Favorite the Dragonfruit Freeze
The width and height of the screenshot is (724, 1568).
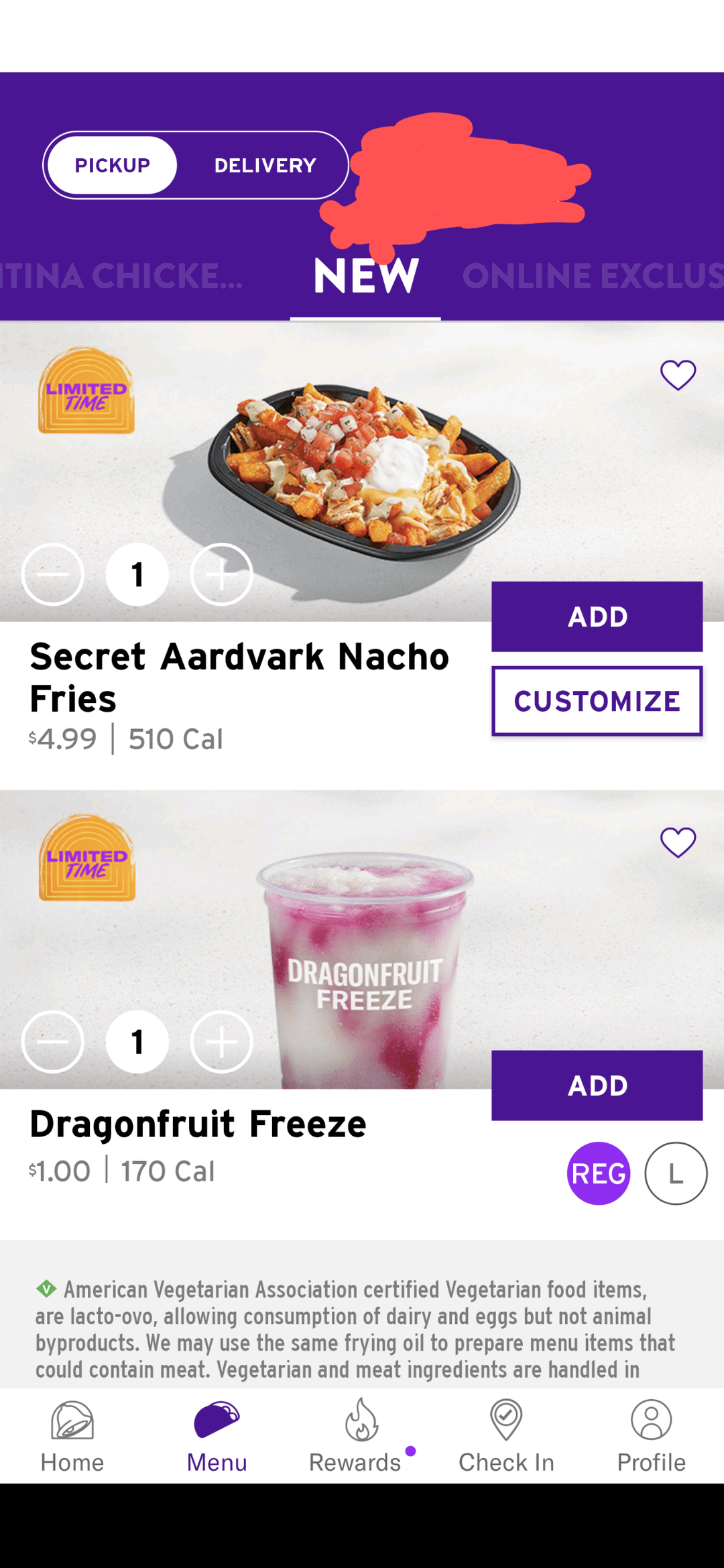pyautogui.click(x=678, y=842)
